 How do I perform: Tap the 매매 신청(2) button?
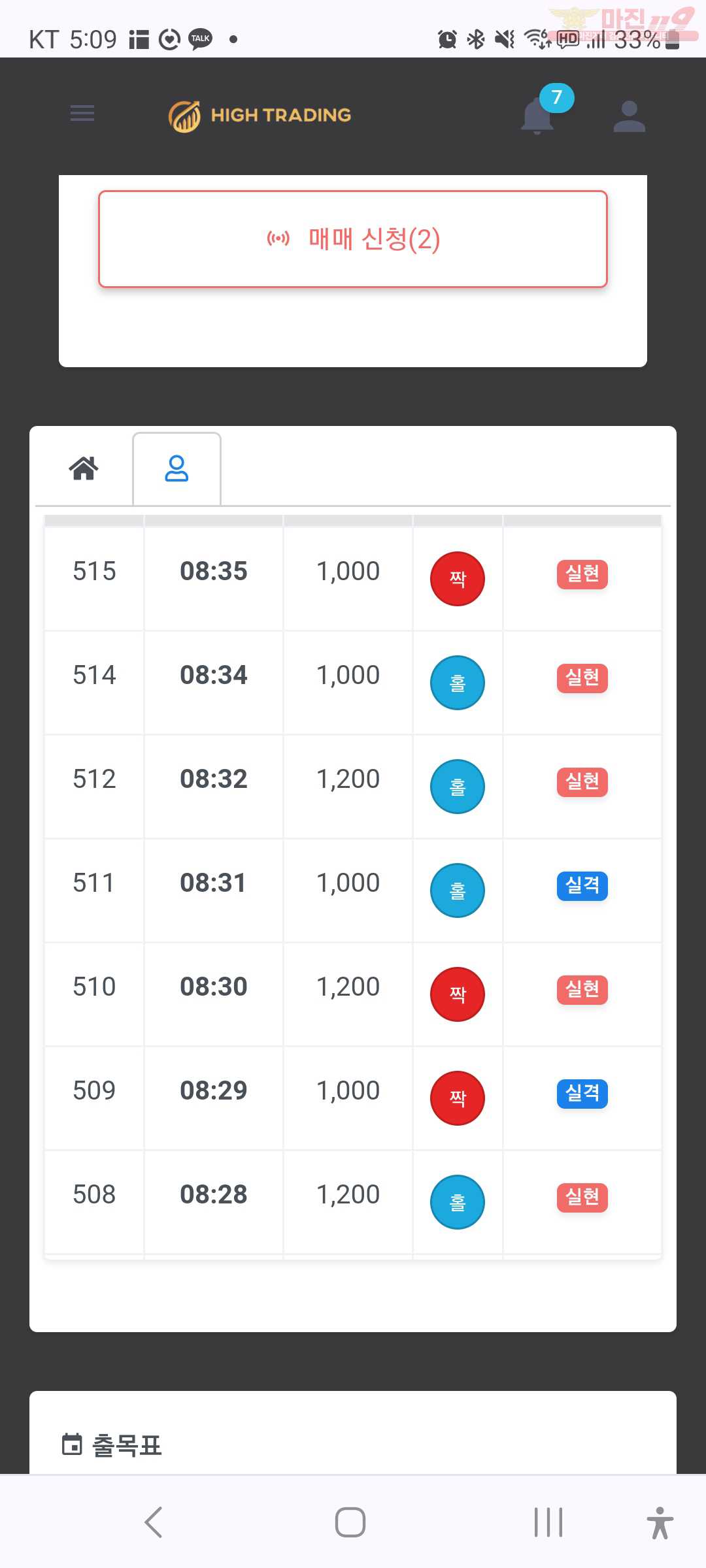tap(353, 239)
